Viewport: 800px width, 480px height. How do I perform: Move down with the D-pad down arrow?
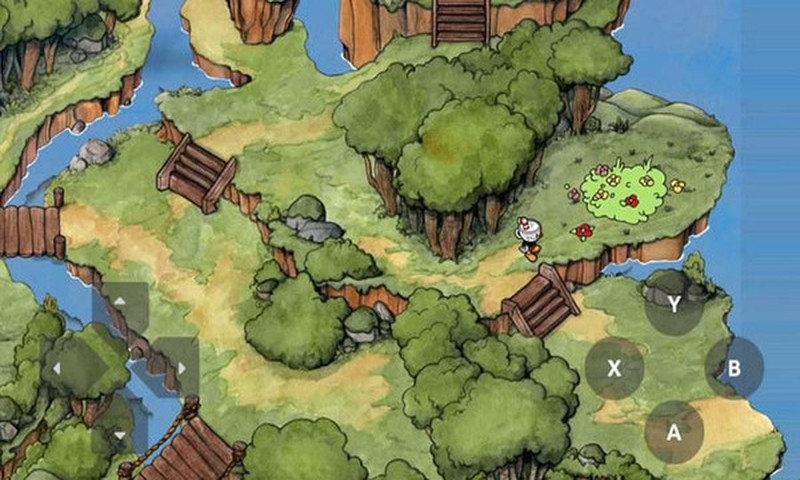tap(120, 432)
